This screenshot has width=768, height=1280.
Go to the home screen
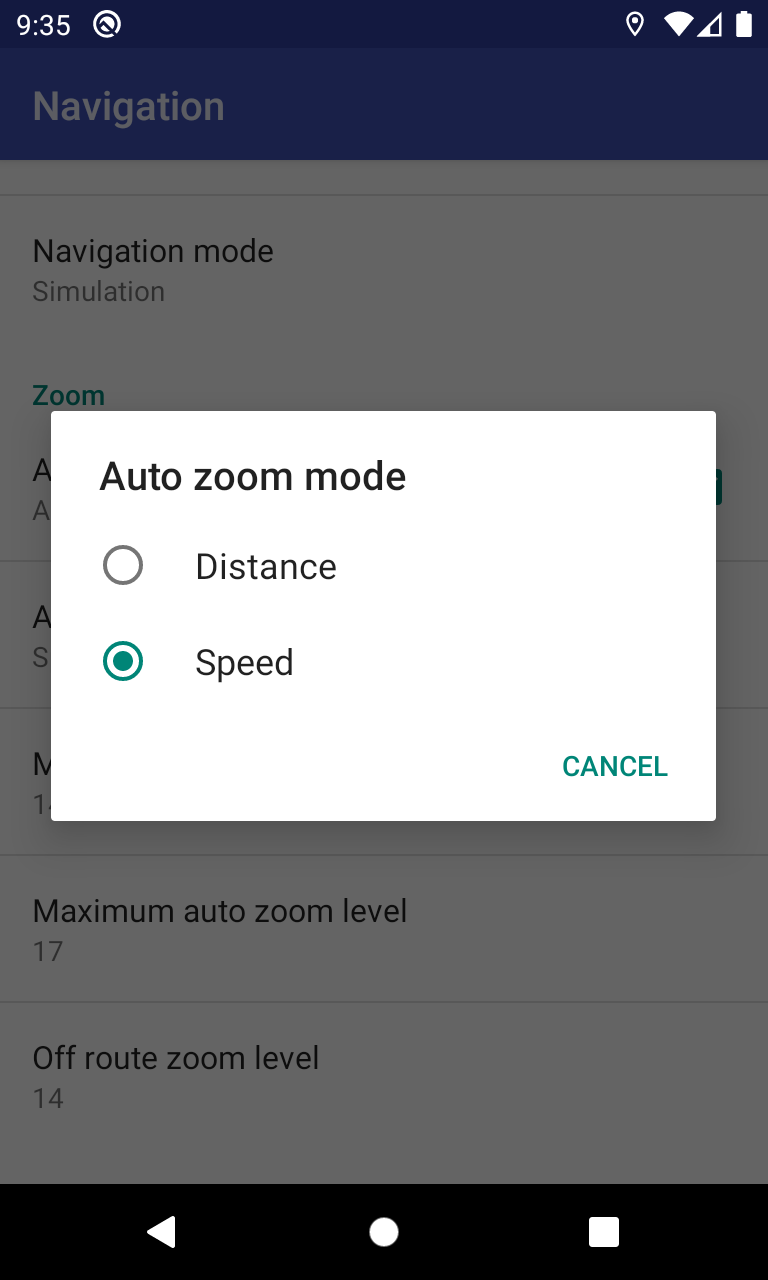[384, 1232]
